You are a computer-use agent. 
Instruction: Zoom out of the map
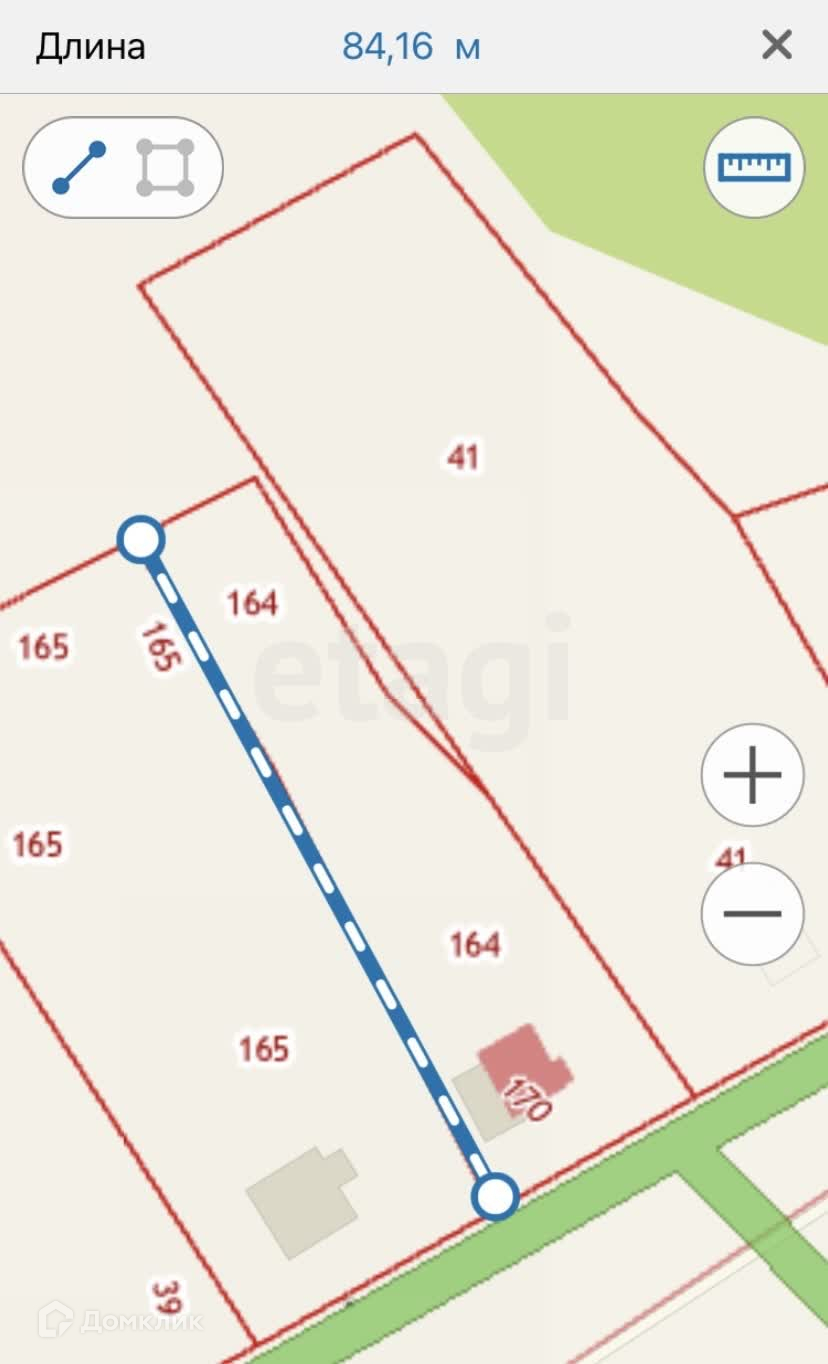tap(752, 912)
